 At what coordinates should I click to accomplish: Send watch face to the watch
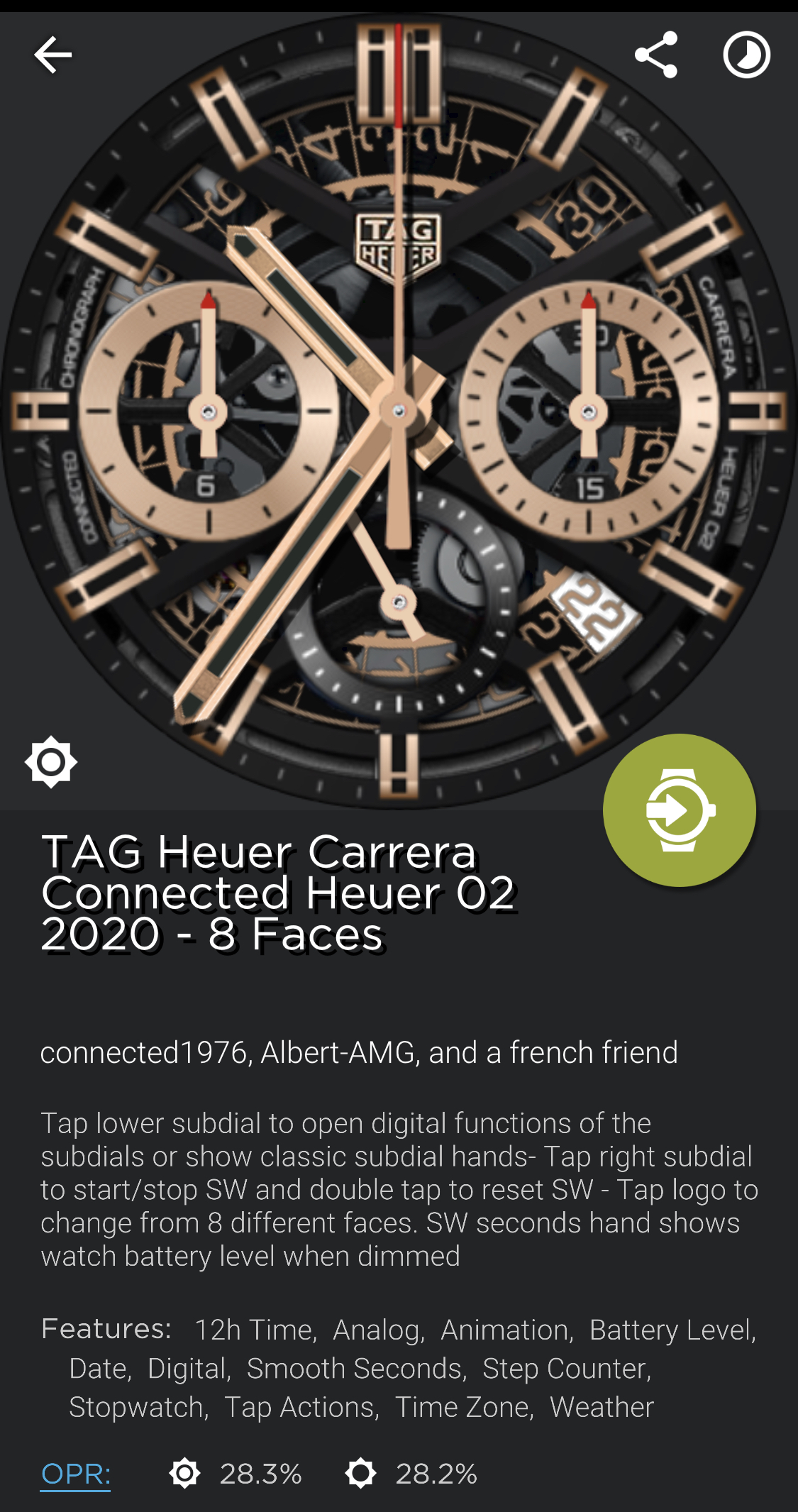pos(680,810)
